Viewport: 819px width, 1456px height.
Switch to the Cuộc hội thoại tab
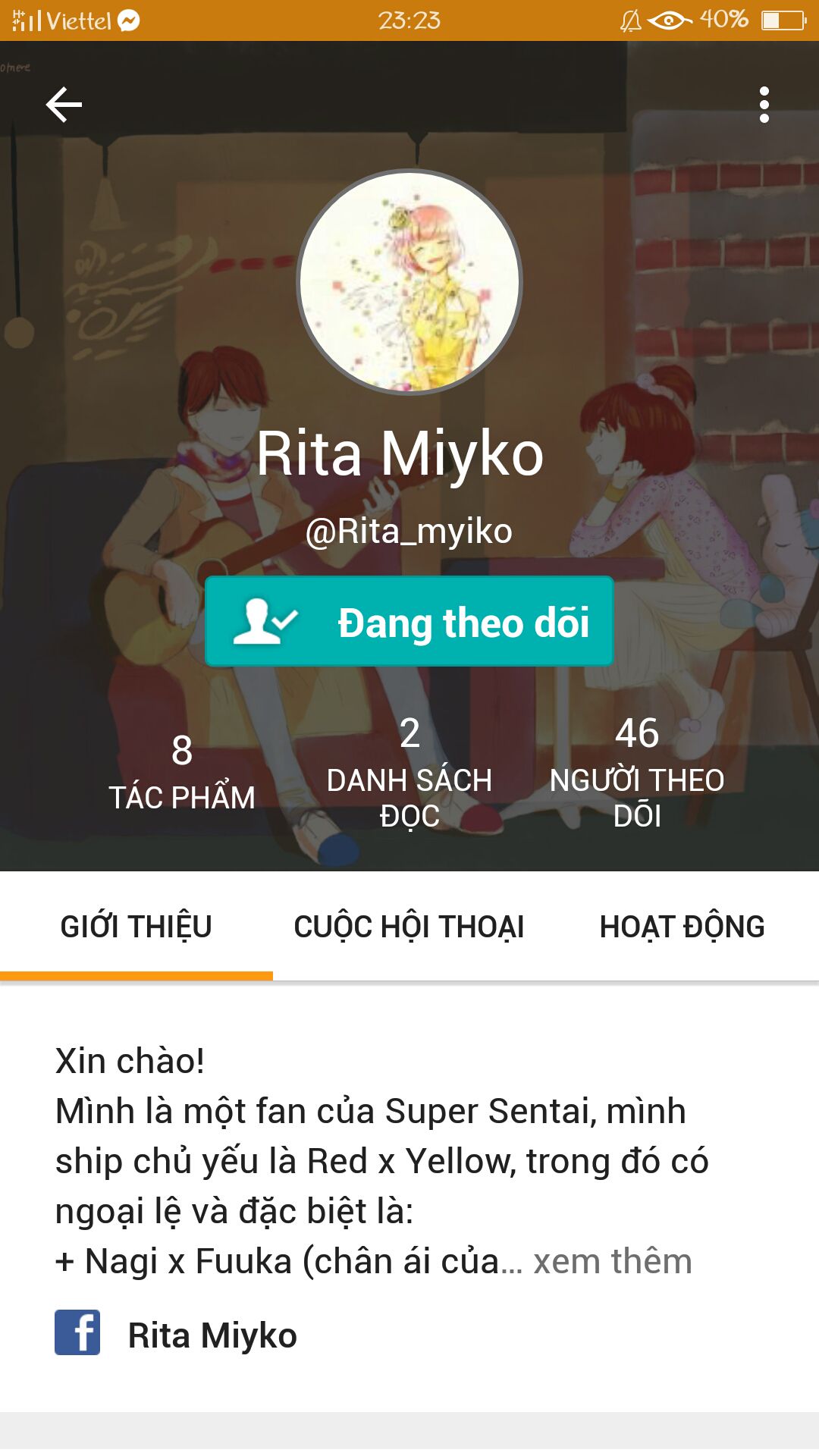tap(409, 927)
